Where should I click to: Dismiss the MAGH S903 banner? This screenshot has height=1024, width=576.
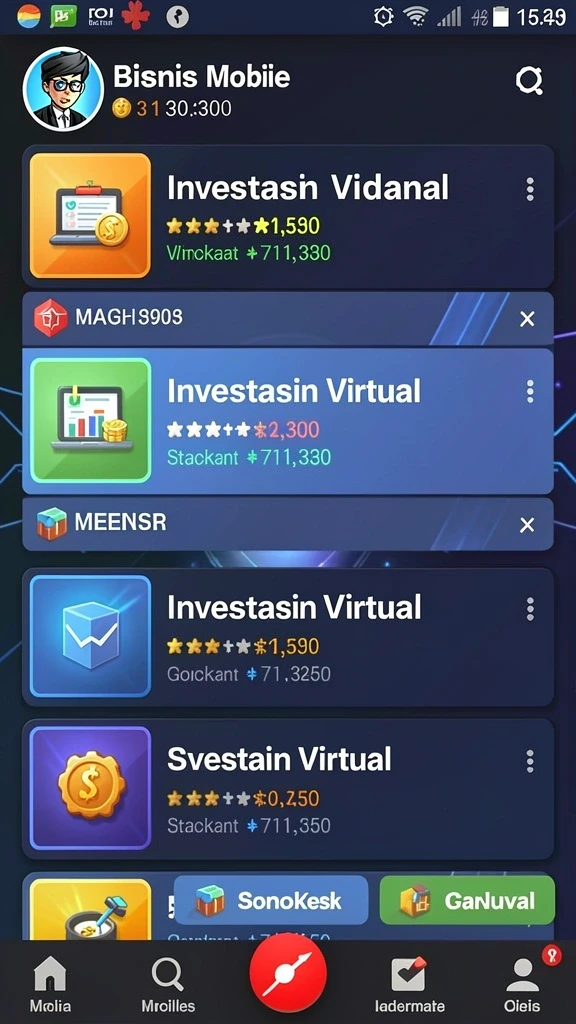point(527,319)
